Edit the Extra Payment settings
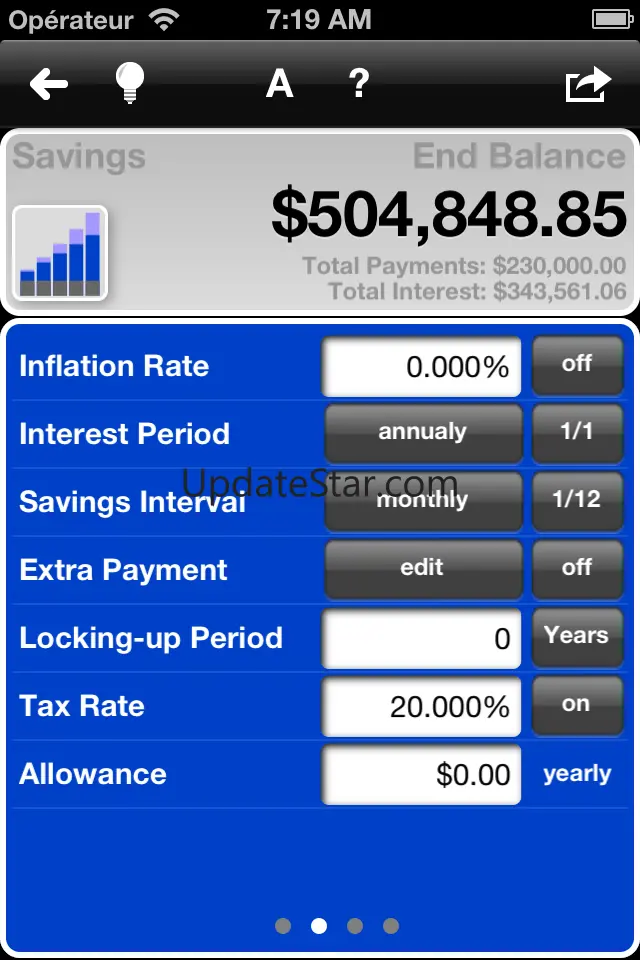 [422, 569]
